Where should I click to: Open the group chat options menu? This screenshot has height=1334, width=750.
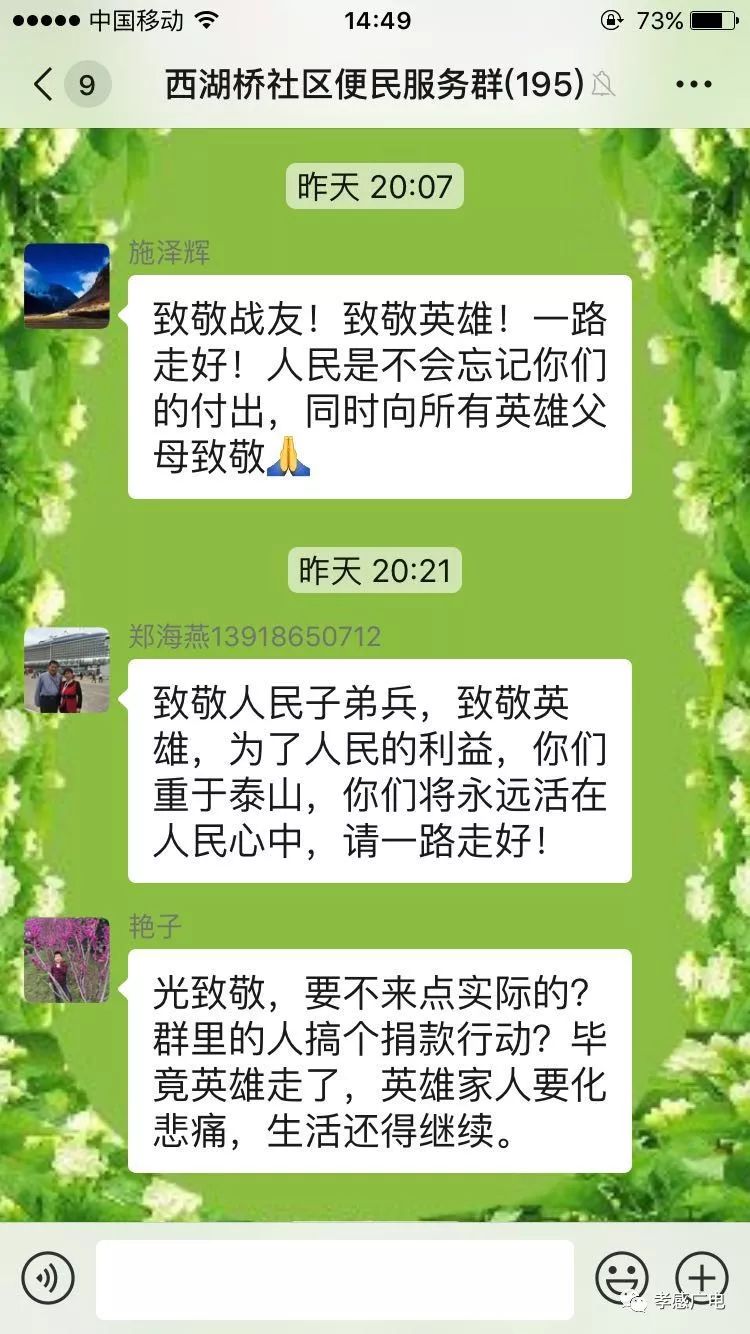click(x=694, y=85)
